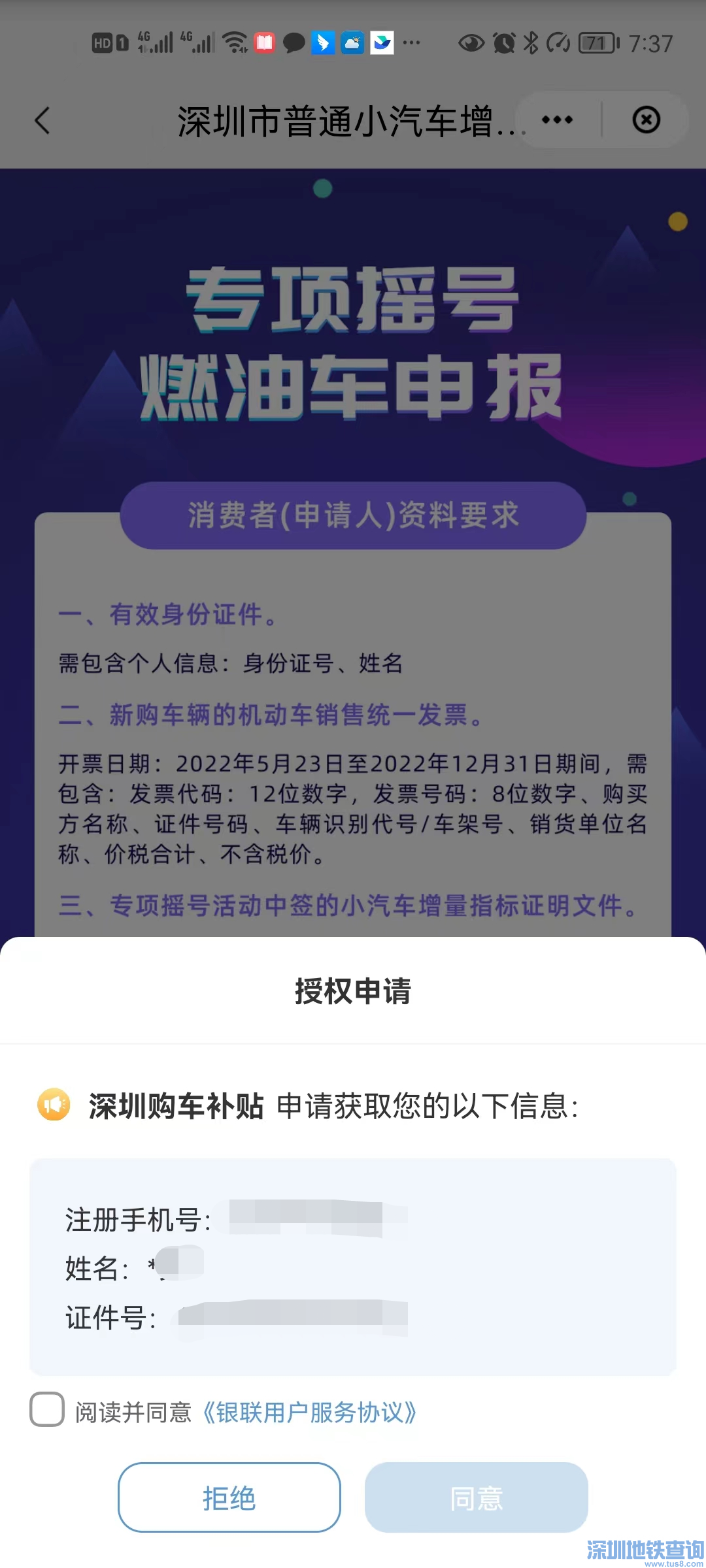Viewport: 706px width, 1568px height.
Task: Go back using the top-left arrow
Action: (42, 120)
